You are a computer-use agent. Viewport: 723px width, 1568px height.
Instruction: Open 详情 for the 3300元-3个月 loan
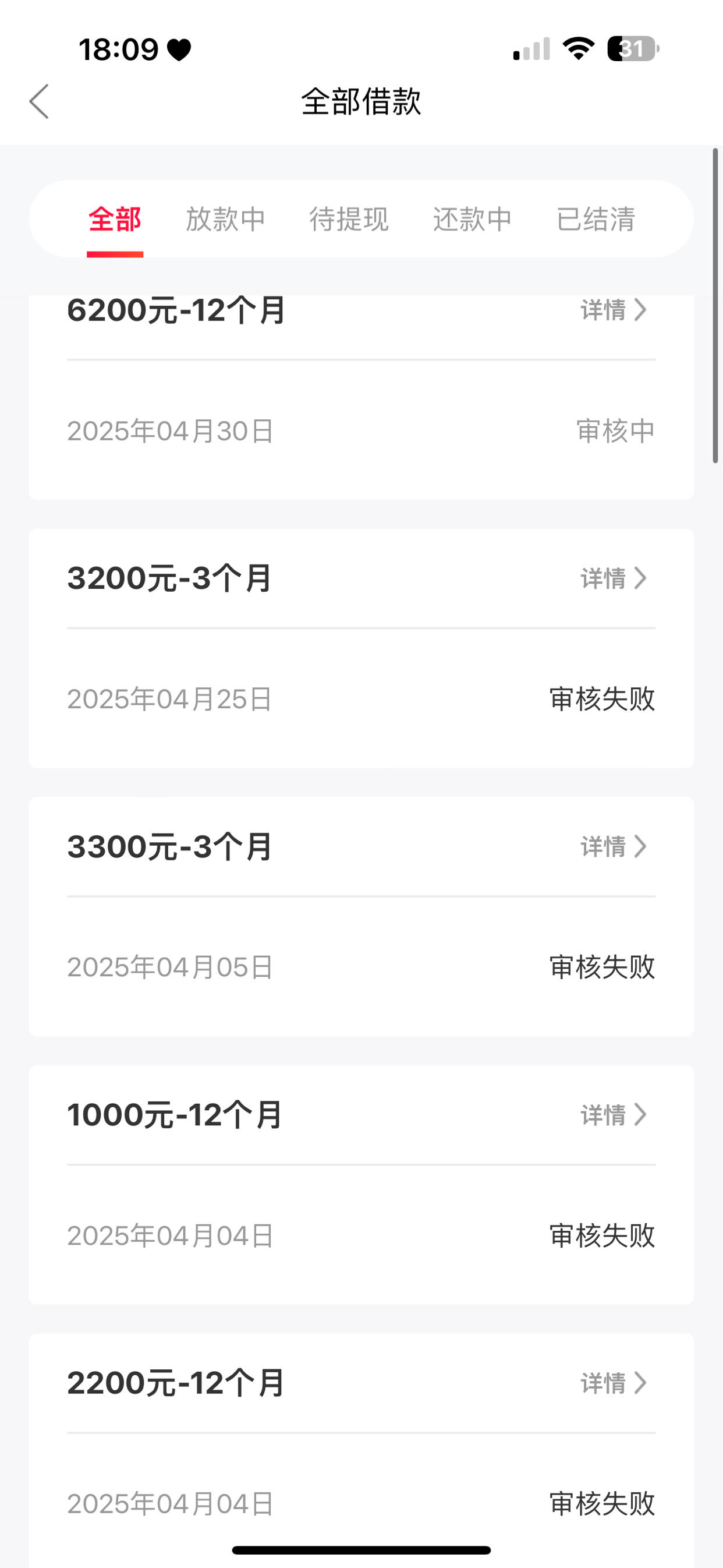(x=614, y=847)
